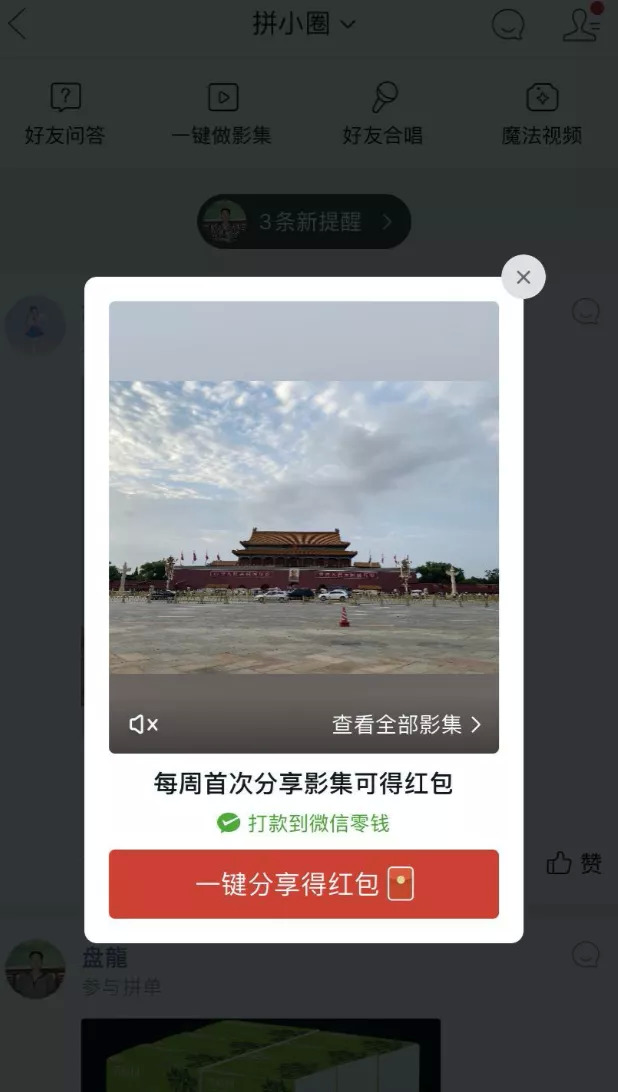The image size is (618, 1092).
Task: Tap 一键分享得红包 button
Action: coord(303,884)
